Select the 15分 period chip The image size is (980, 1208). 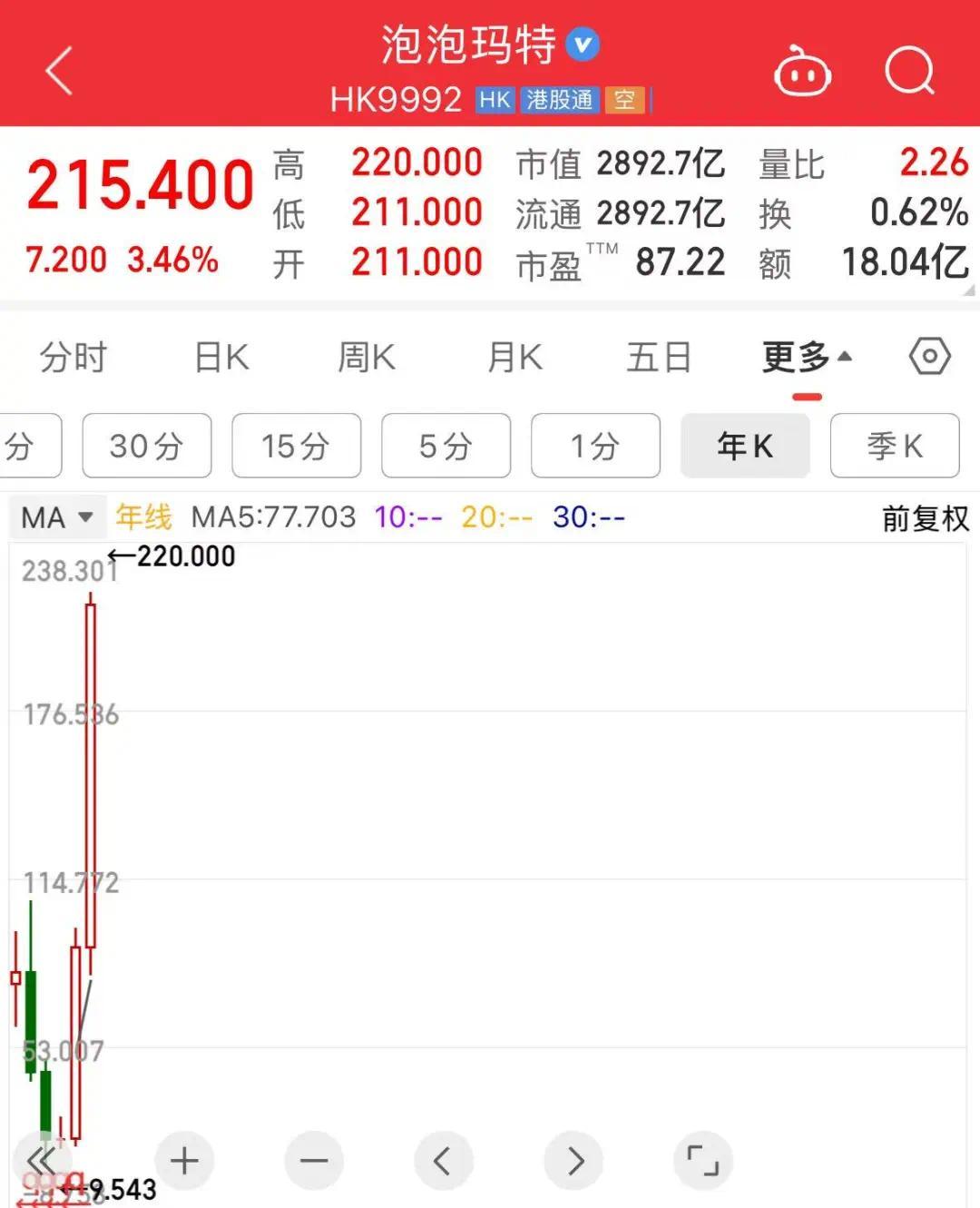(296, 446)
